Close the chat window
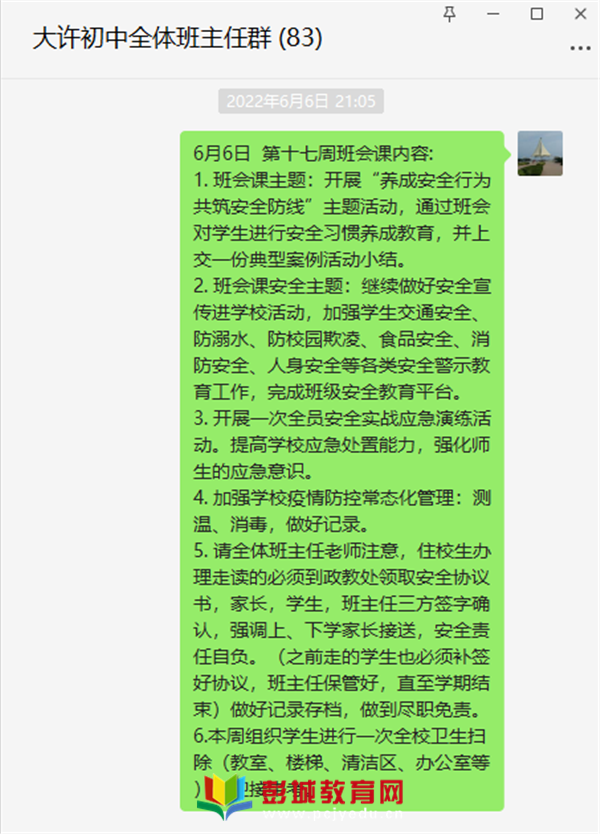 (579, 13)
